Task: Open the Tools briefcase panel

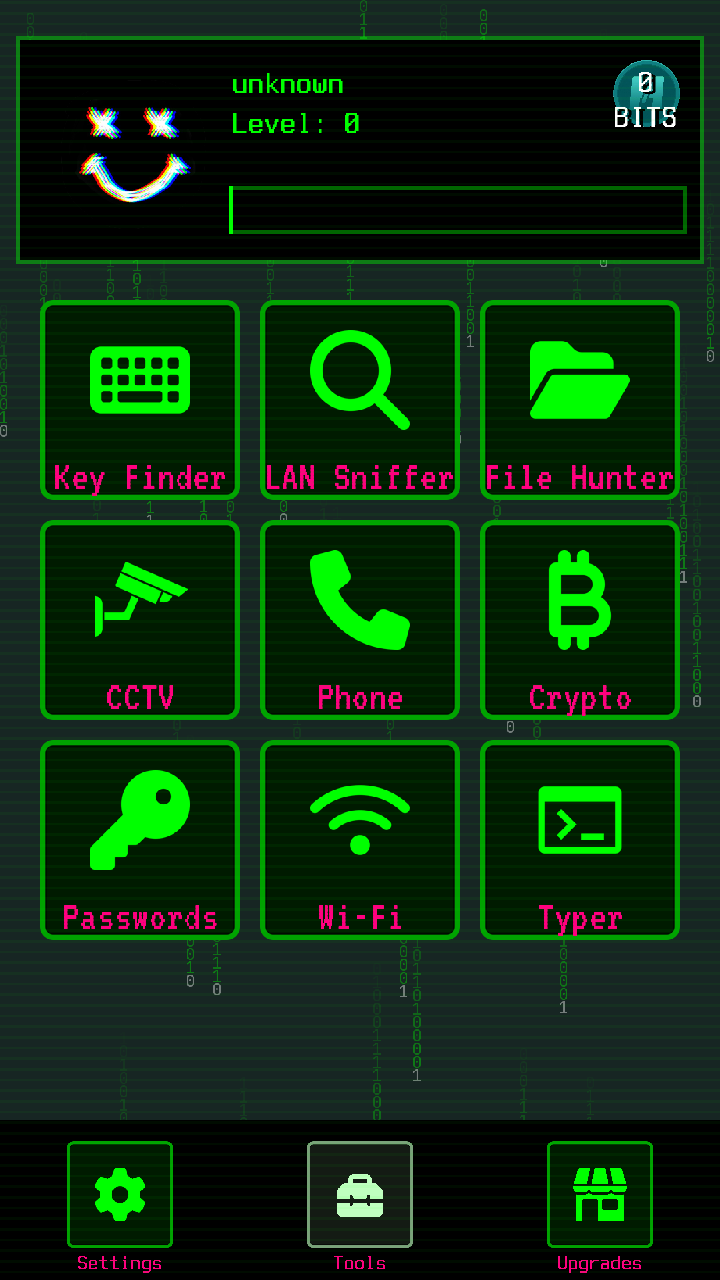Action: pyautogui.click(x=360, y=1195)
